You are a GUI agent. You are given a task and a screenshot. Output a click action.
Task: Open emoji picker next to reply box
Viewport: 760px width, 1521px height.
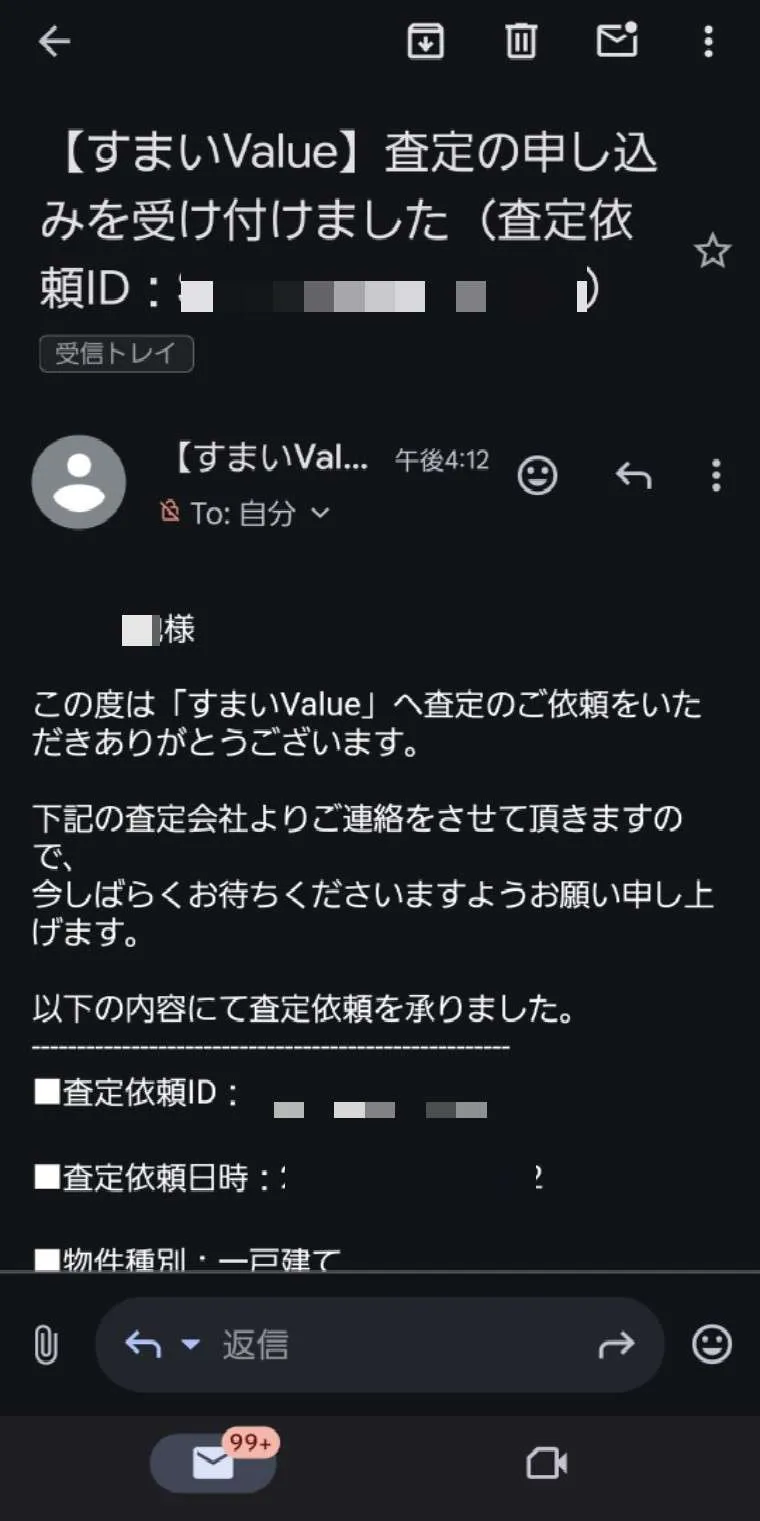coord(712,1345)
